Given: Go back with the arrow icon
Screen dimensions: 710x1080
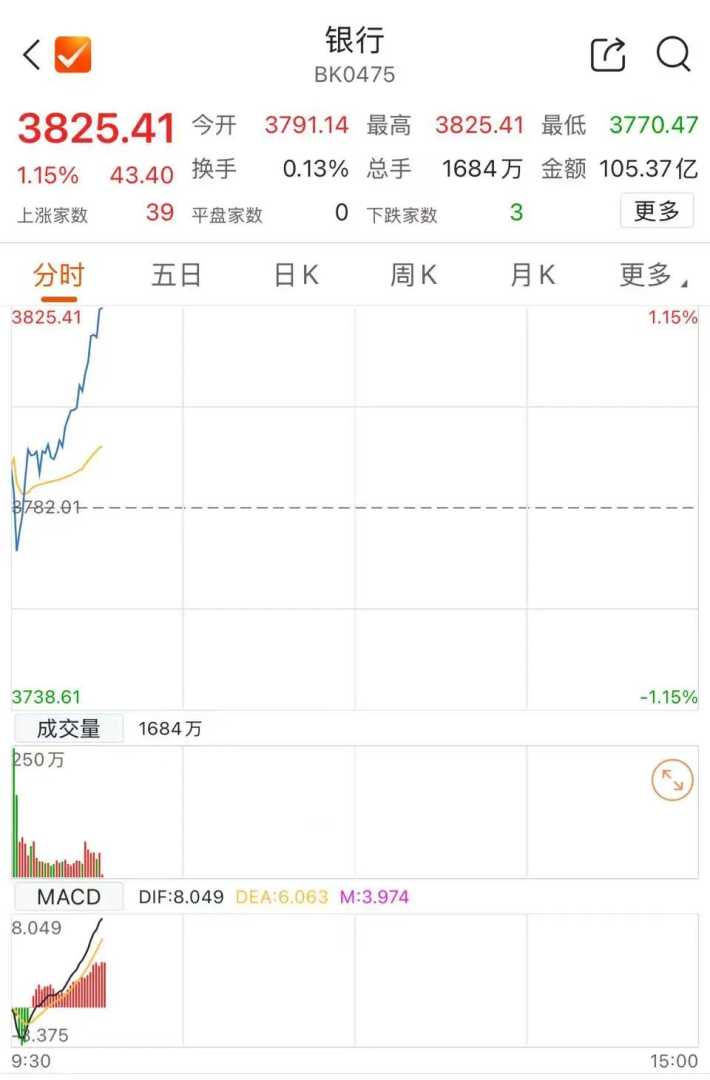Looking at the screenshot, I should click(x=31, y=55).
